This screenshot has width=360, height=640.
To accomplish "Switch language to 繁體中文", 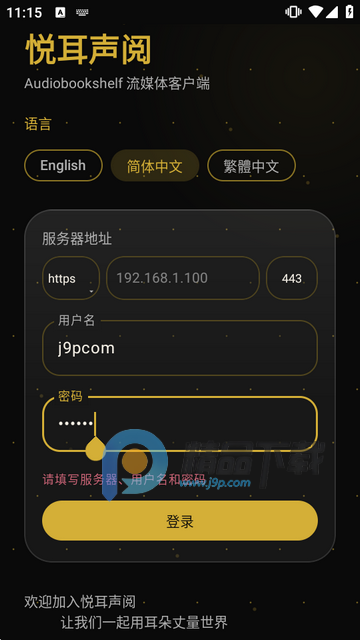I will tap(251, 165).
